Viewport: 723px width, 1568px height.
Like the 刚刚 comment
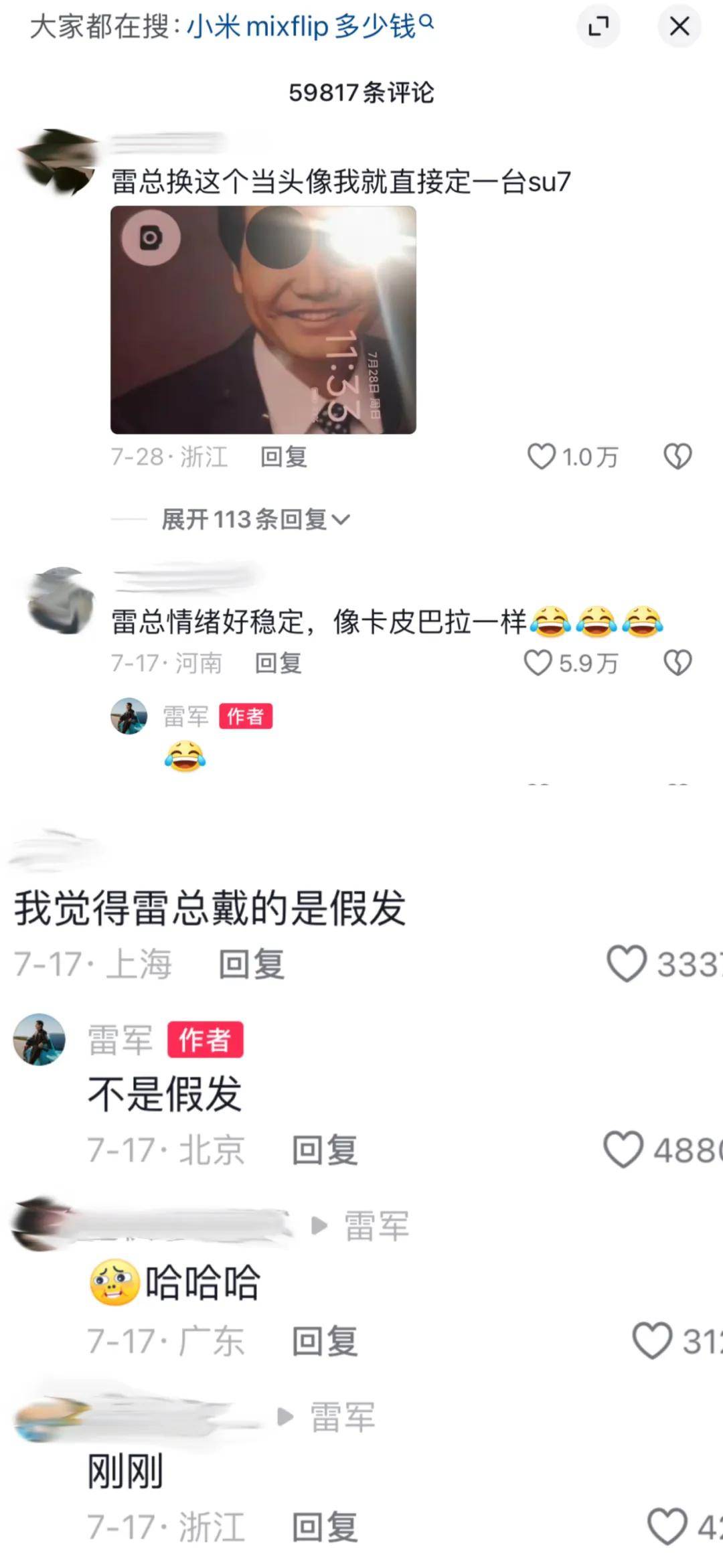pyautogui.click(x=667, y=1526)
